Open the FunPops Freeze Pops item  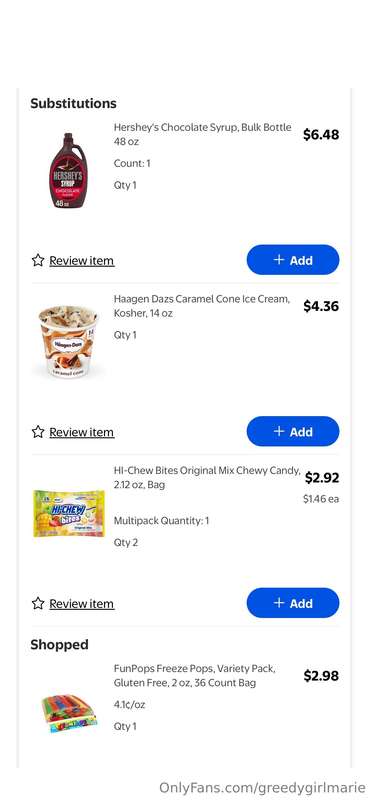(194, 676)
